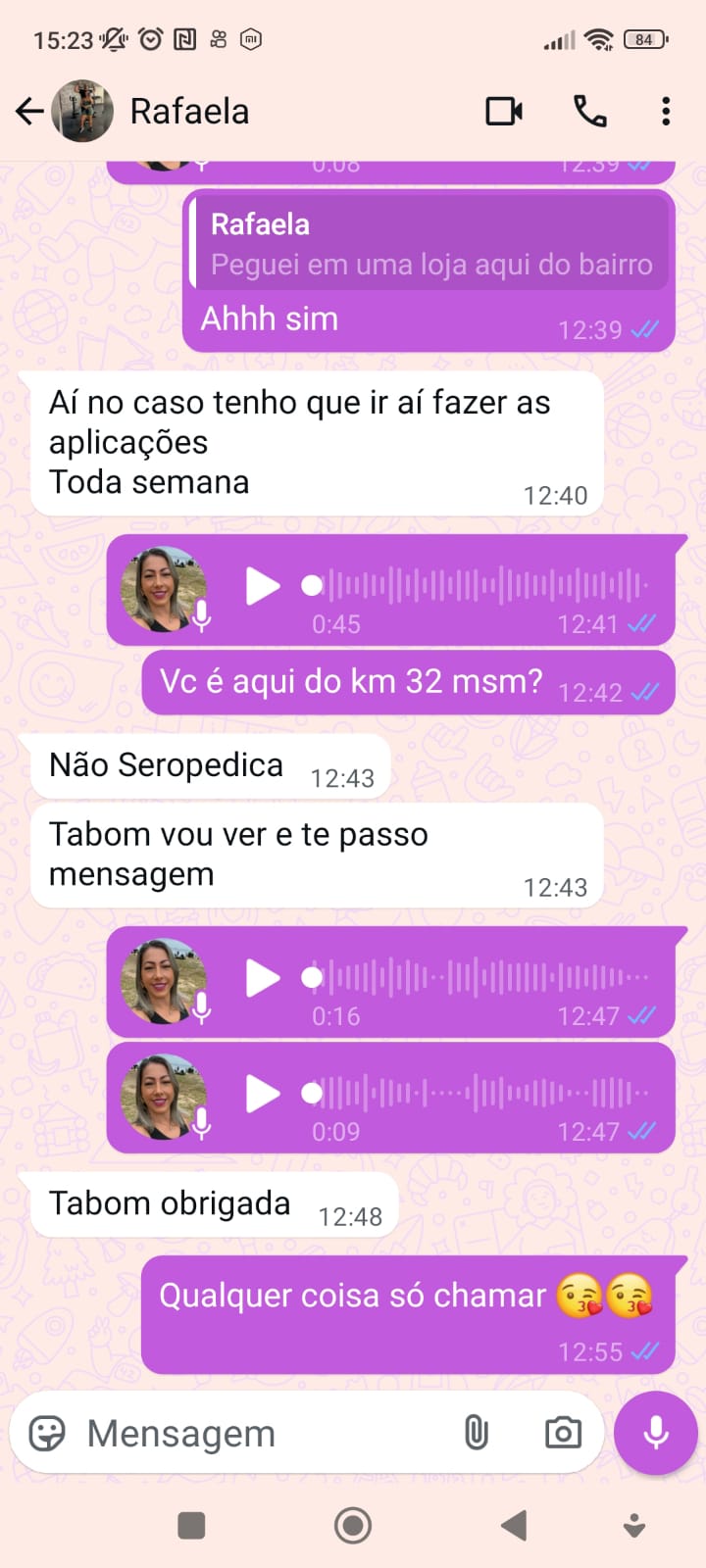This screenshot has height=1568, width=706.
Task: Go to the phone's home screen
Action: click(353, 1525)
